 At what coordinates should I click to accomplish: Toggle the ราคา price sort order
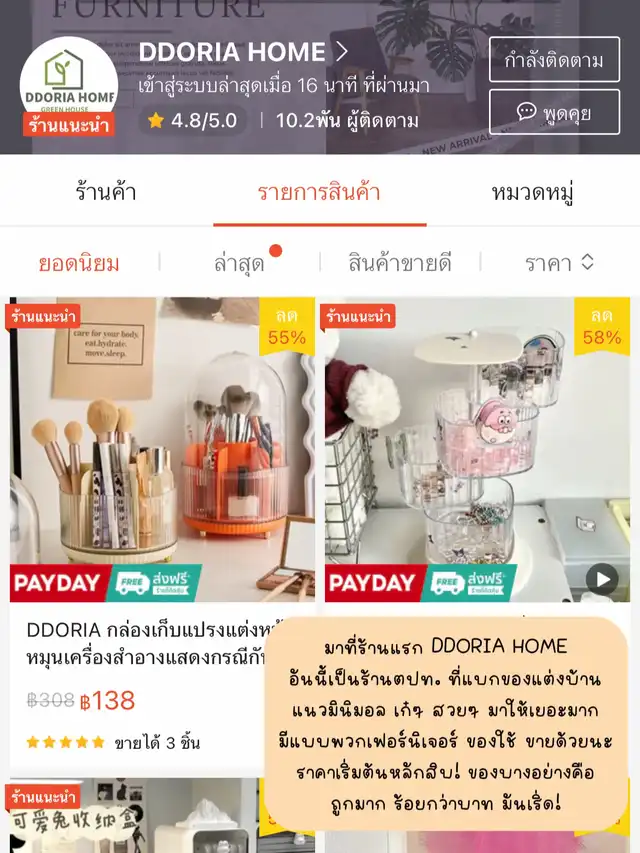[559, 263]
